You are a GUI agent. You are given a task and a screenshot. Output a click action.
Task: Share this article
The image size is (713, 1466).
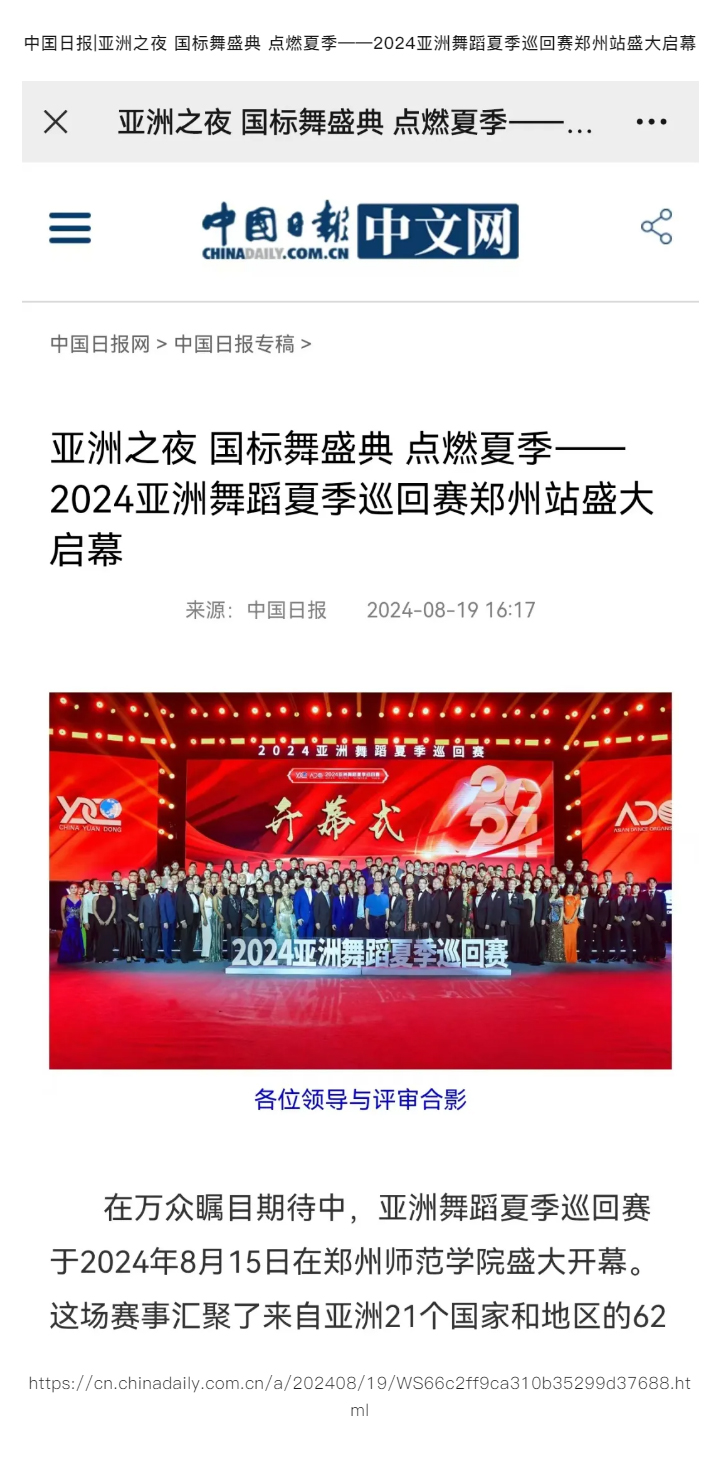tap(656, 227)
